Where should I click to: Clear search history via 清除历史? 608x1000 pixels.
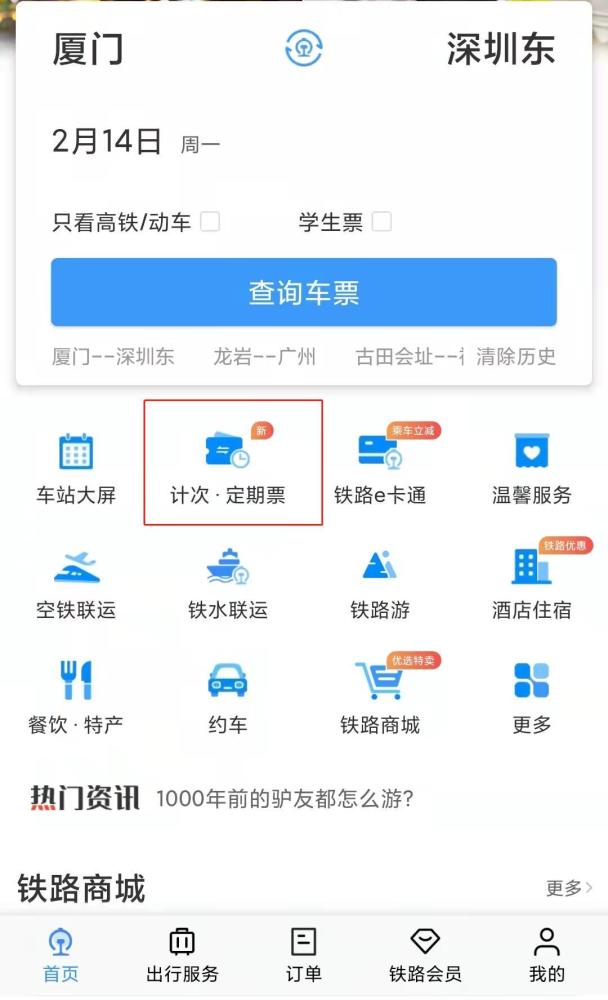coord(516,357)
